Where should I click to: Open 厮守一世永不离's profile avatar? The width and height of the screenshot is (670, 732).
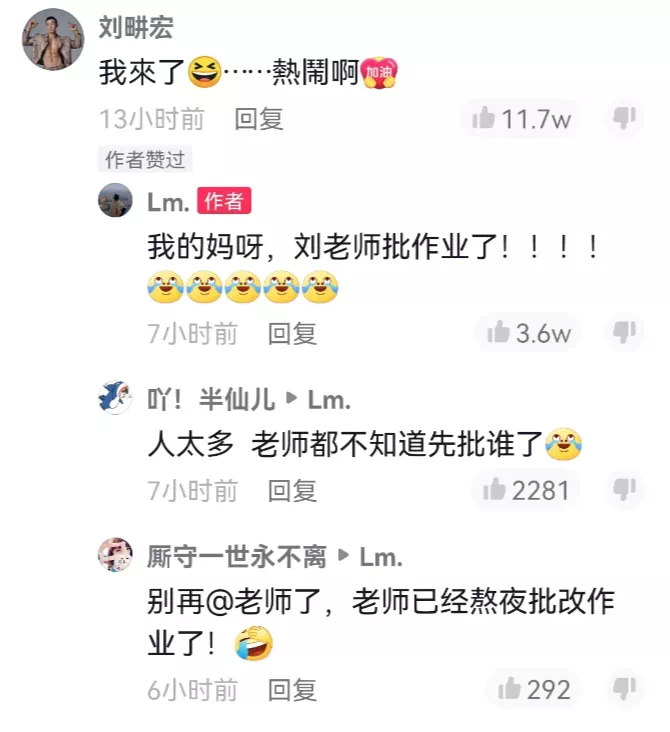[115, 555]
